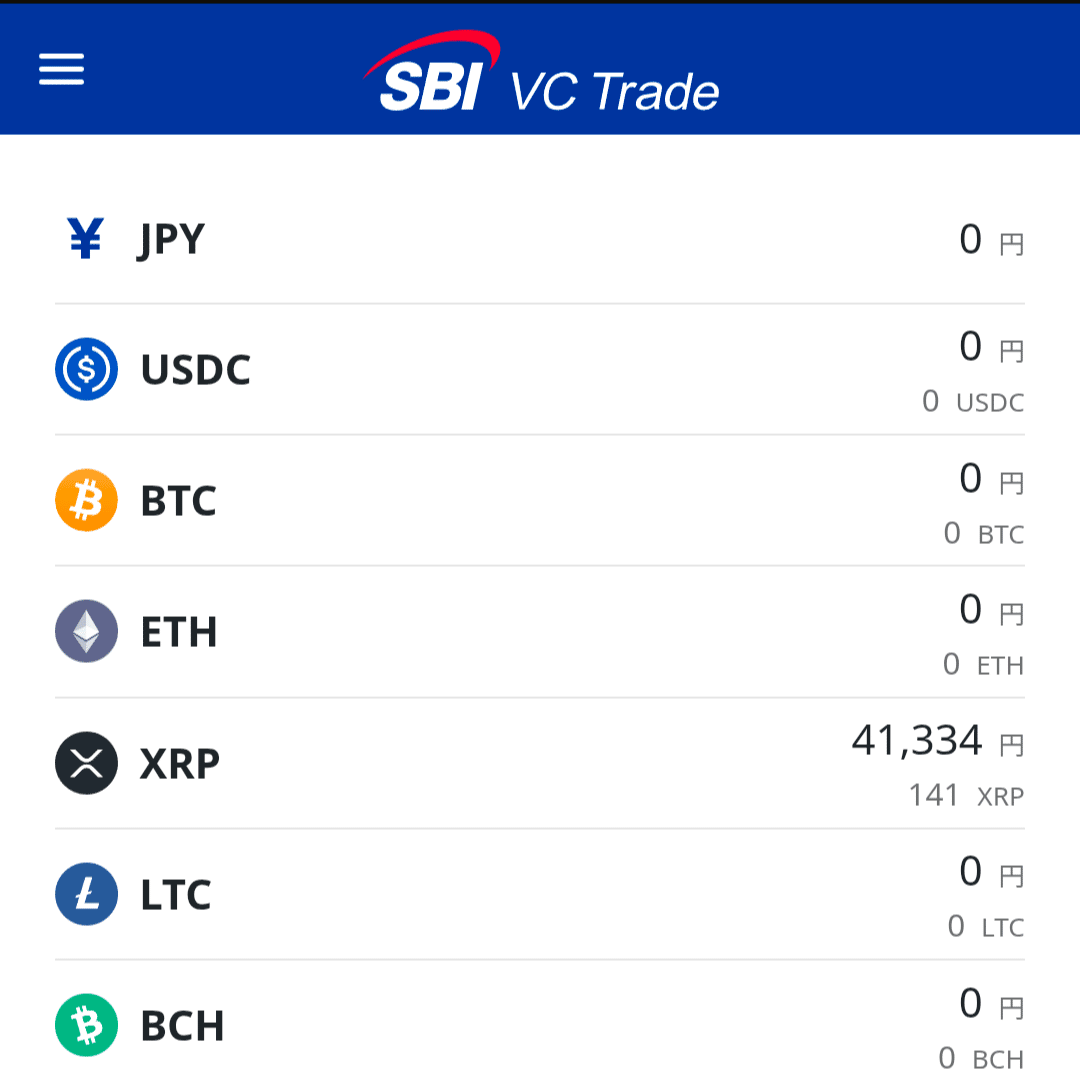Screen dimensions: 1080x1089
Task: Open the hamburger drawer menu
Action: 61,69
